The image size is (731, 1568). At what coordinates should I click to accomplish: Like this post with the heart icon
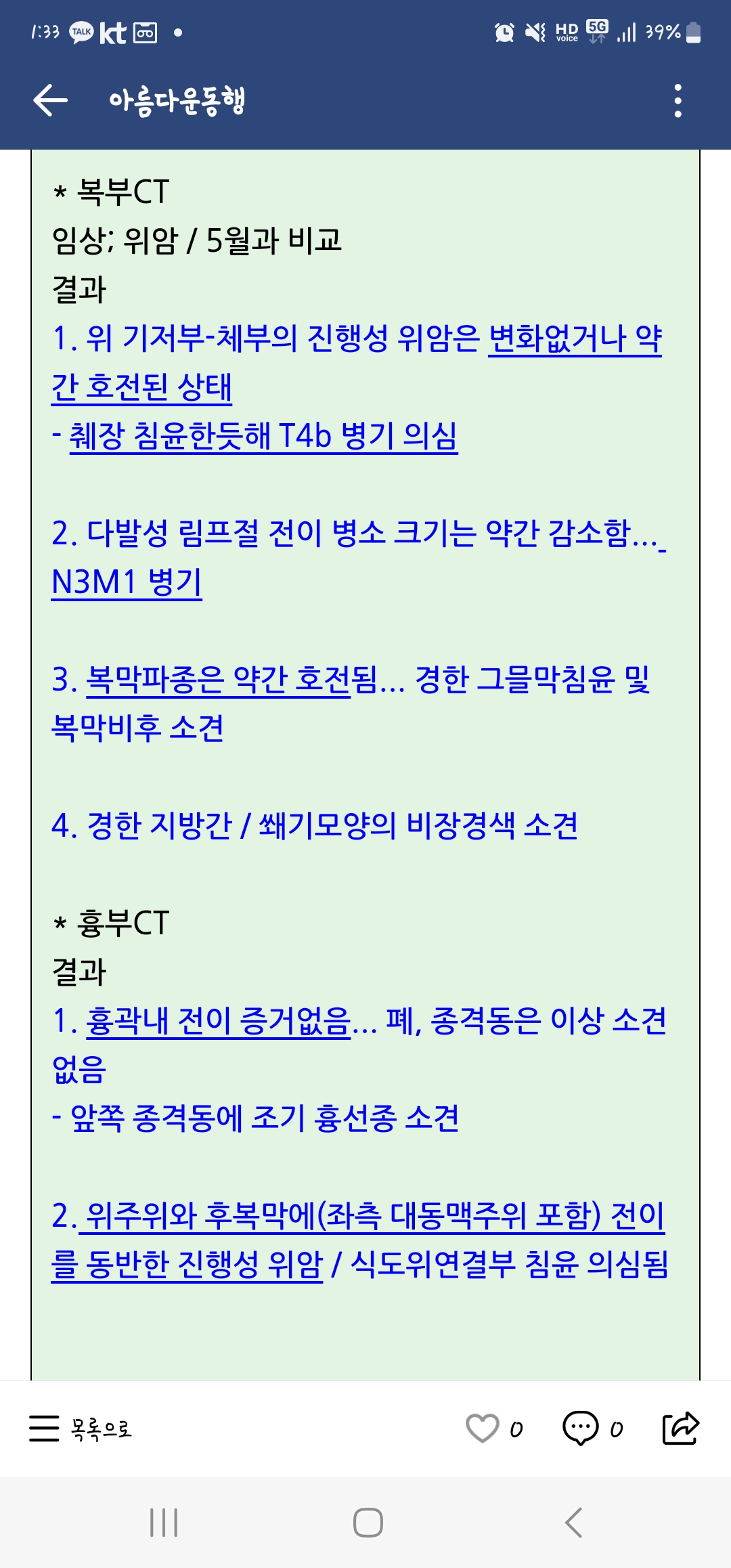click(483, 1429)
